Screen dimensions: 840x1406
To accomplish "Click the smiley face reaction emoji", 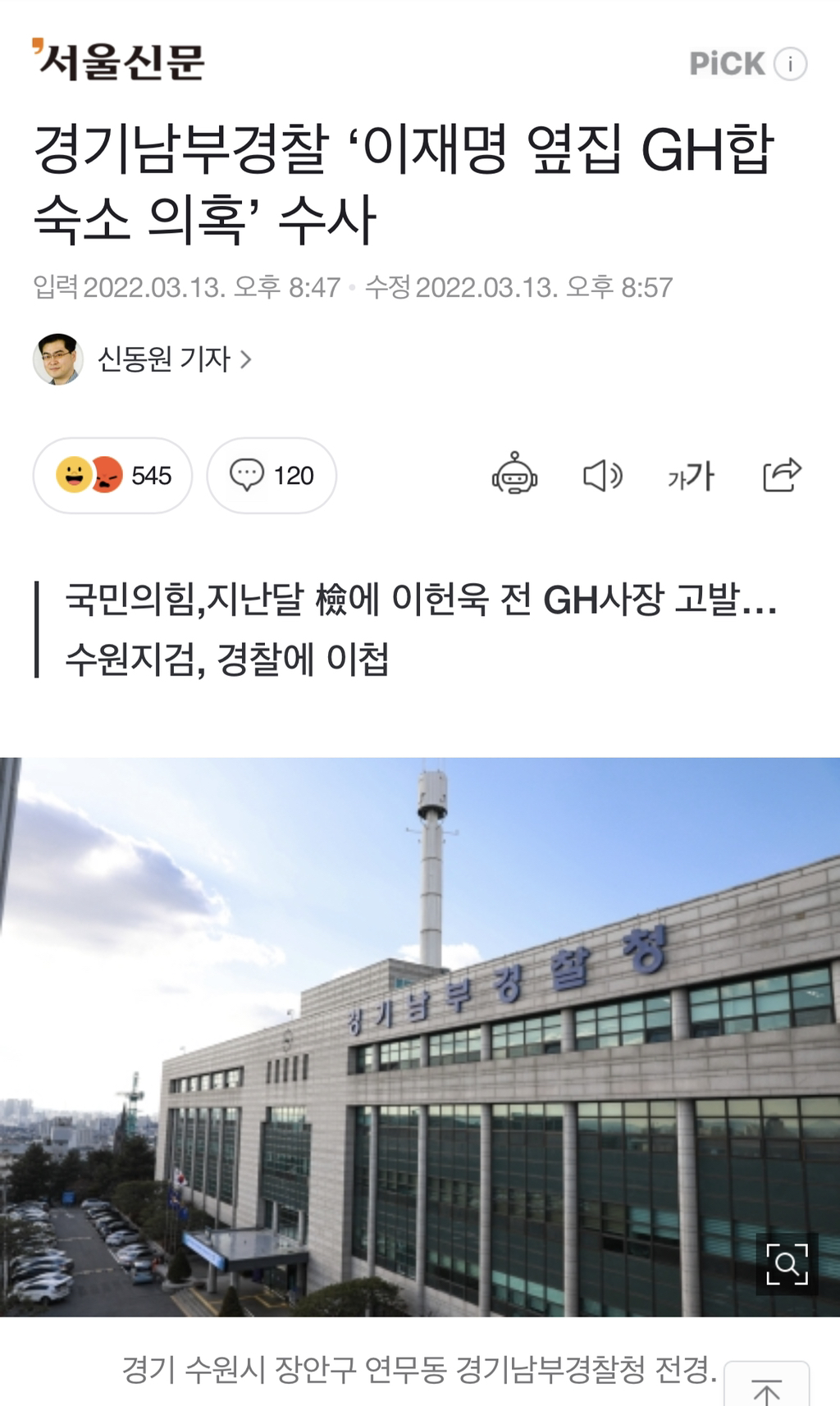I will tap(73, 474).
